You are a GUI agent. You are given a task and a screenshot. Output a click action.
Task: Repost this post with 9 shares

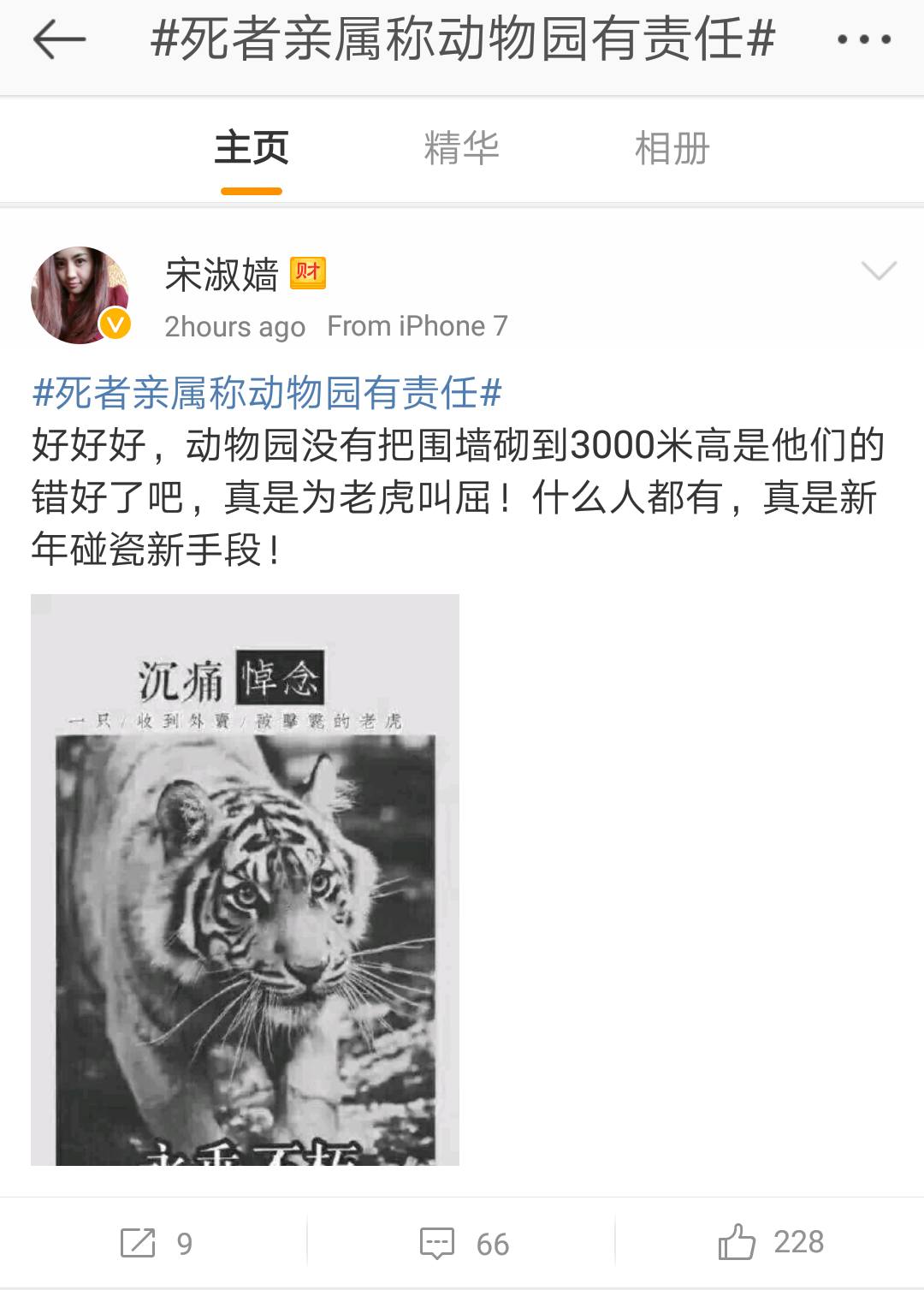156,1243
